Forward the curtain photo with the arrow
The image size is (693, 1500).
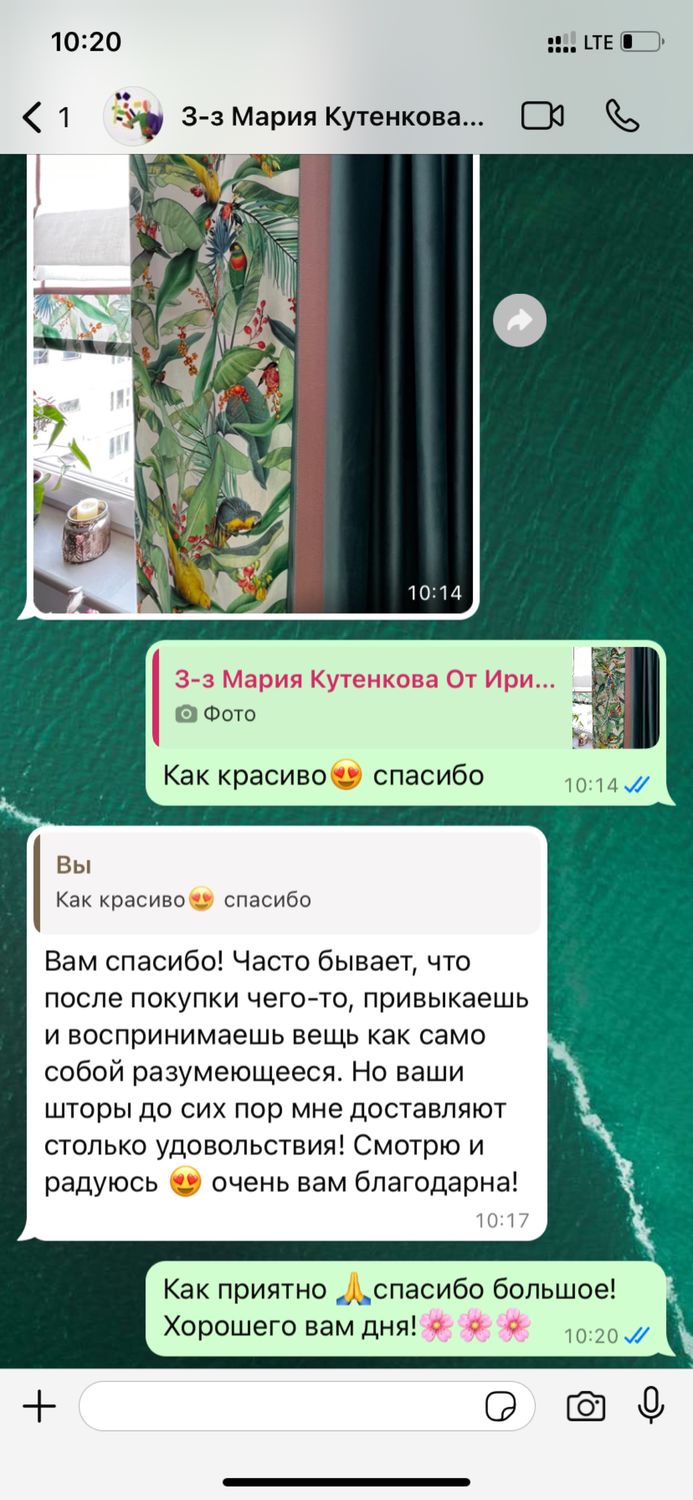[x=520, y=321]
